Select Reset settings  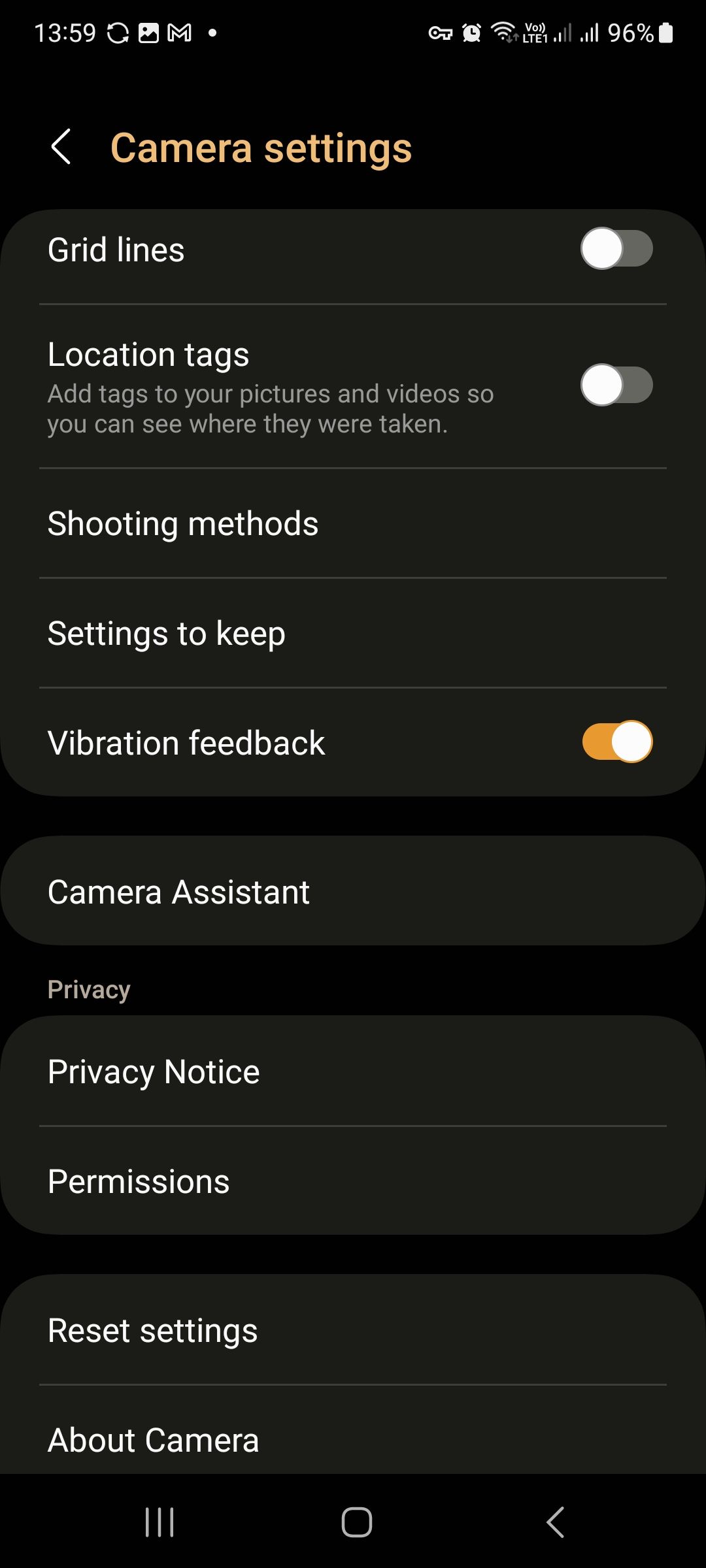point(353,1331)
